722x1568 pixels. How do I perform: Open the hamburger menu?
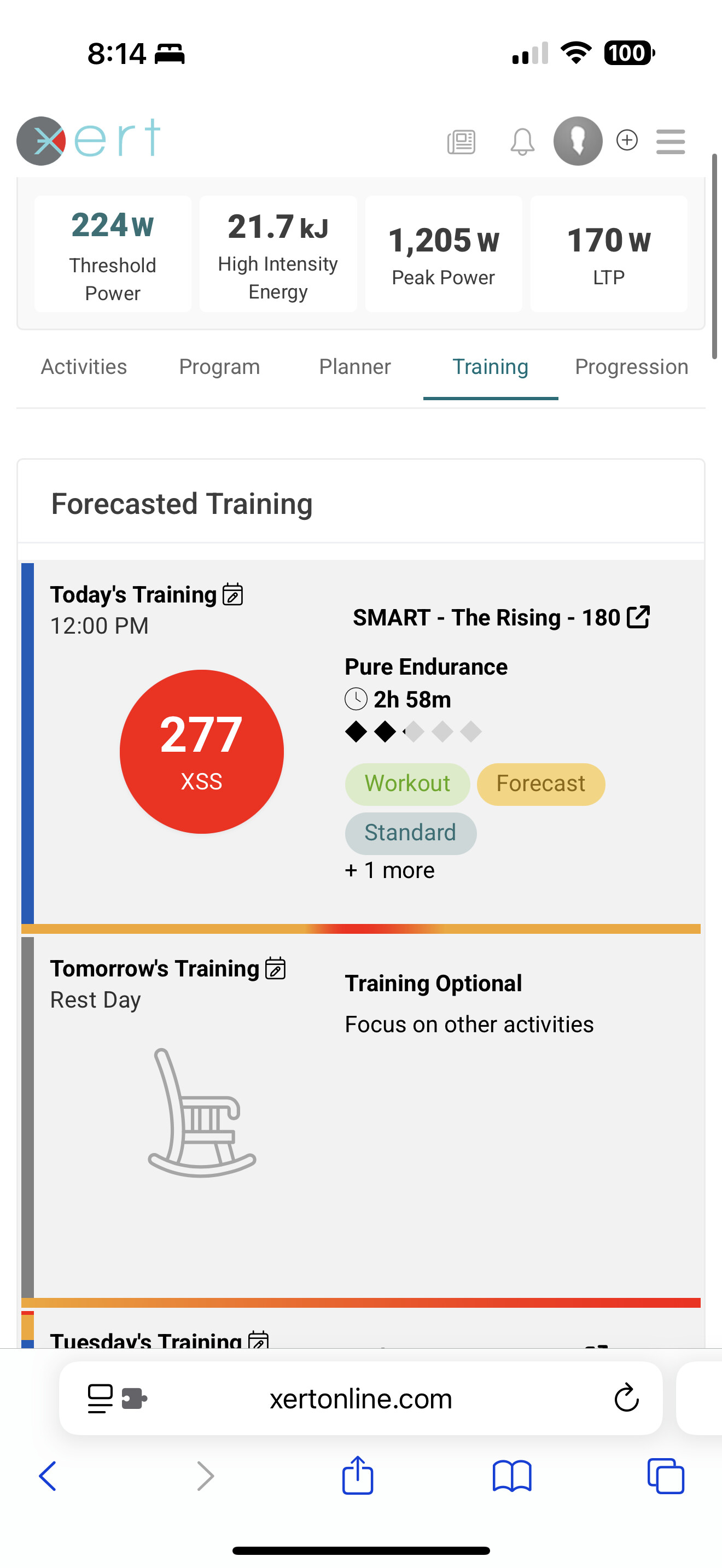click(670, 142)
